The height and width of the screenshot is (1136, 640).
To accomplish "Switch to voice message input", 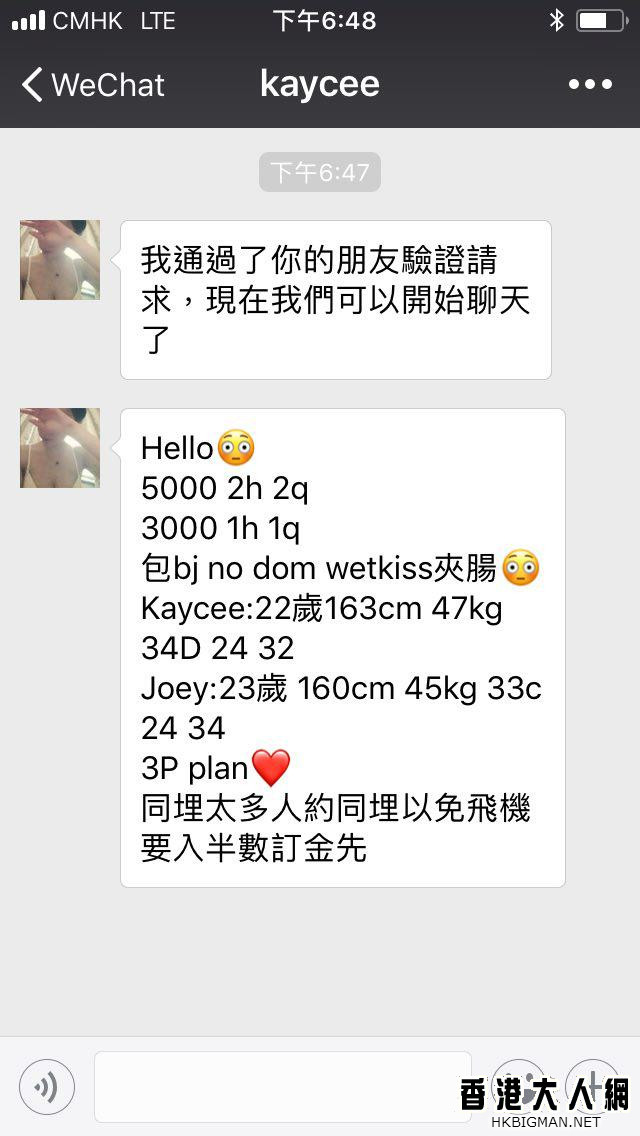I will pos(46,1087).
